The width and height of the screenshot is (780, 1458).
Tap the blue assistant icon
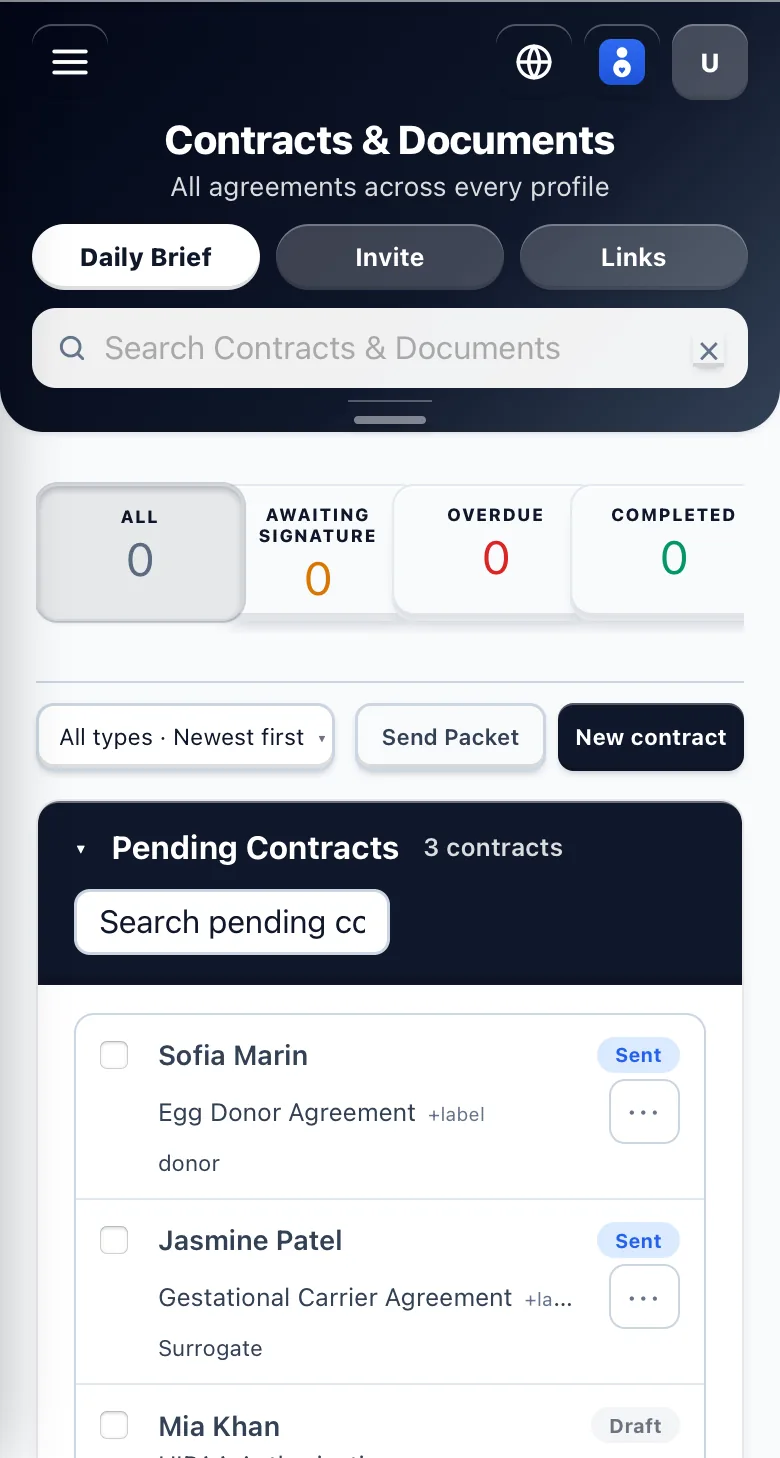tap(622, 62)
